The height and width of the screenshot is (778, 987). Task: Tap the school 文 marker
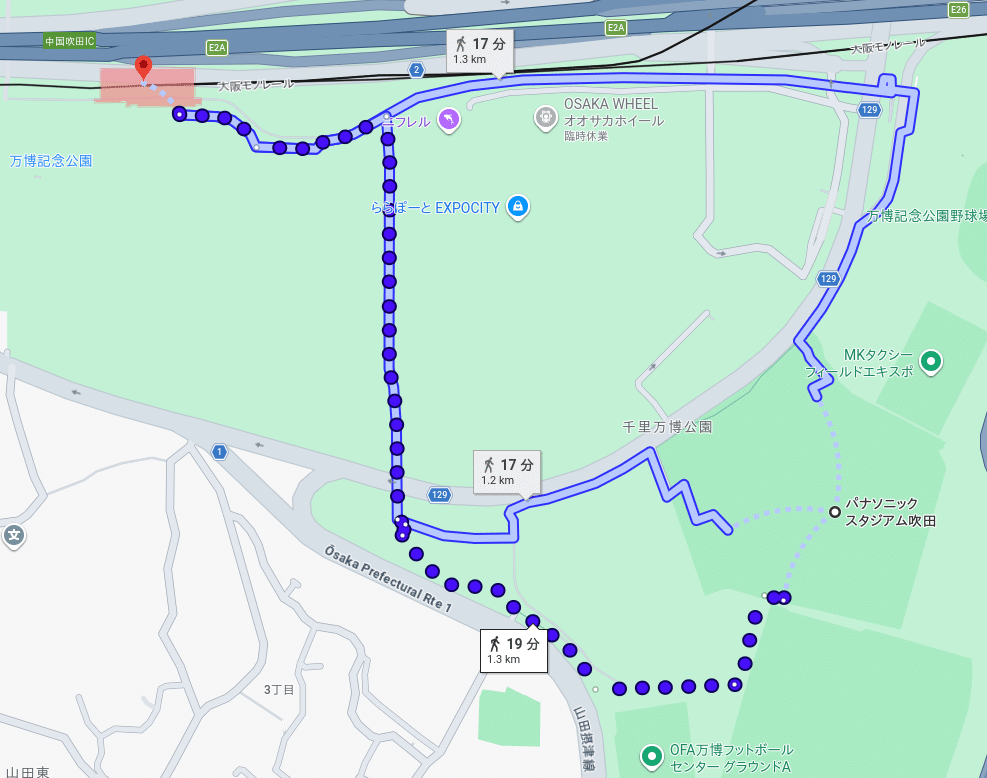click(x=13, y=536)
